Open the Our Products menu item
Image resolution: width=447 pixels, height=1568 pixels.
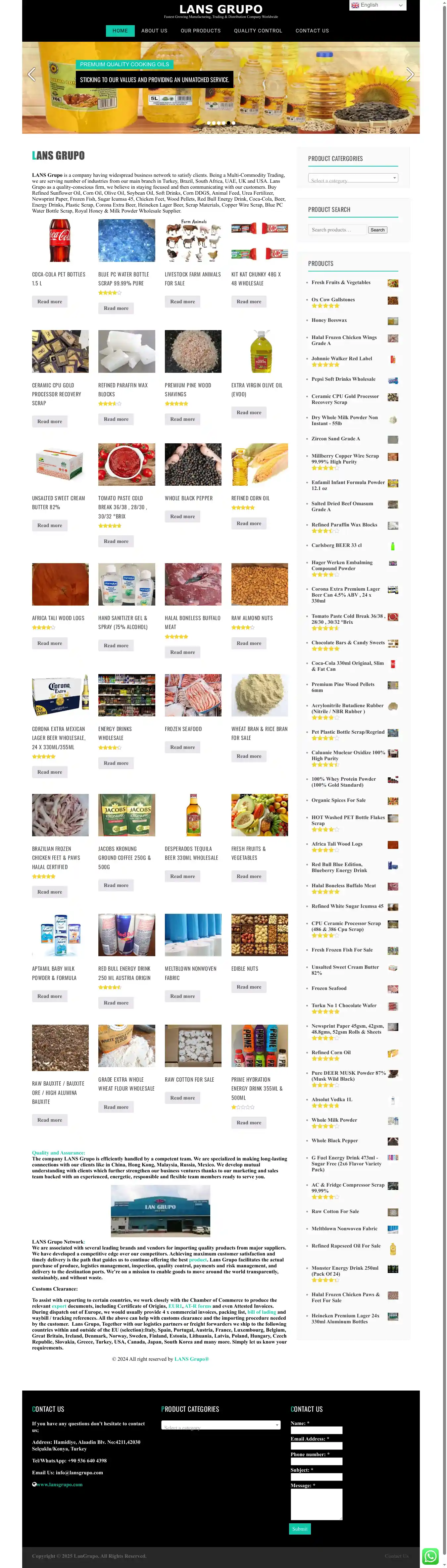pos(200,30)
